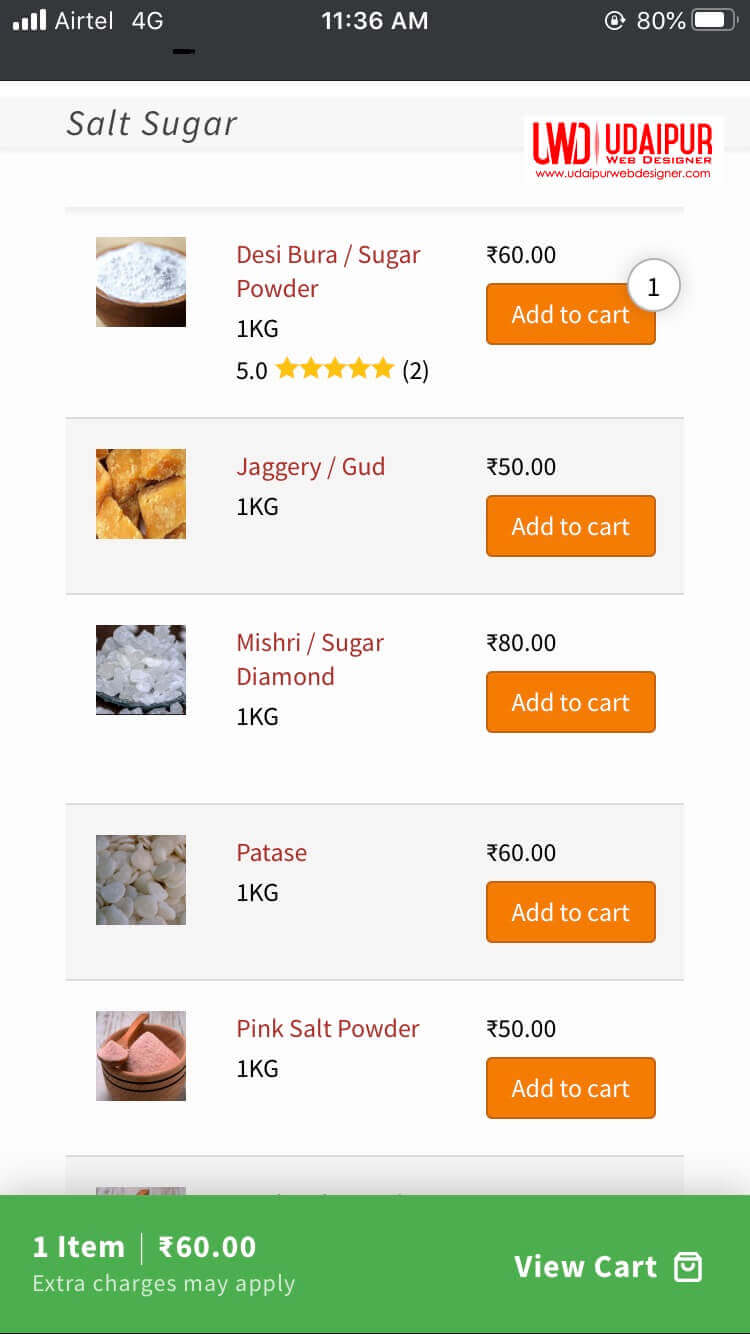Open the Mishri / Sugar Diamond product link
The height and width of the screenshot is (1334, 750).
pyautogui.click(x=310, y=659)
